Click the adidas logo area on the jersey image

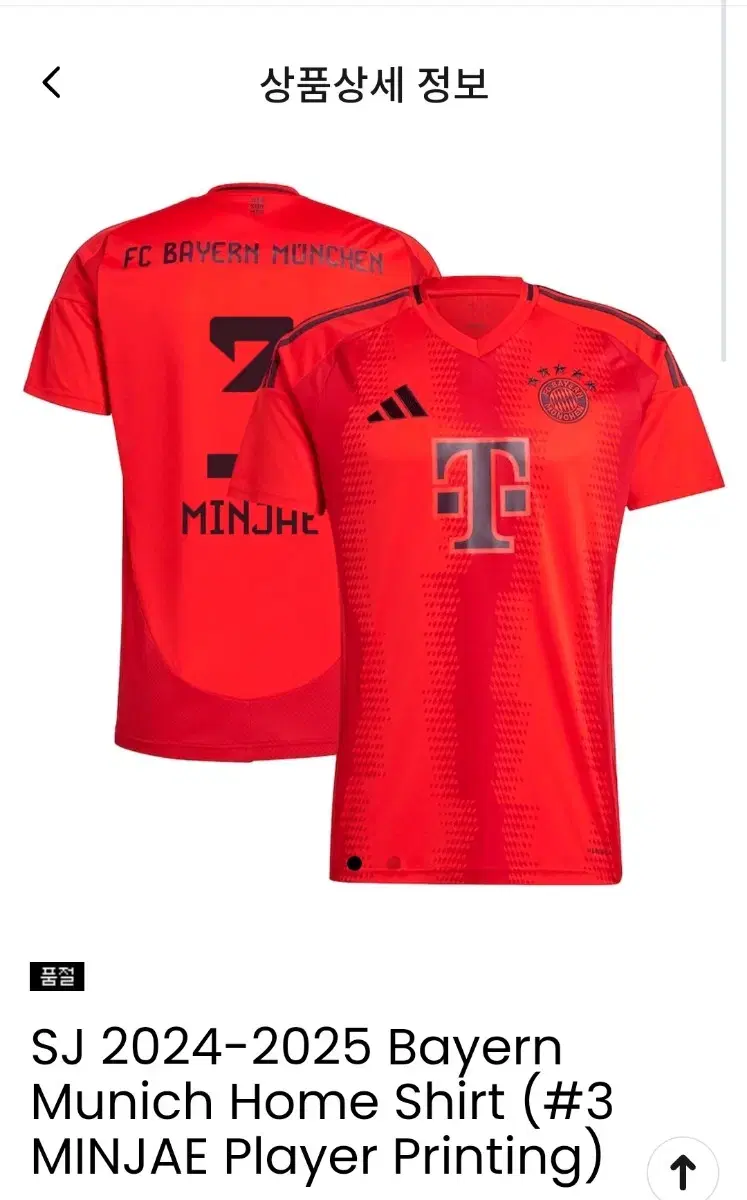399,401
